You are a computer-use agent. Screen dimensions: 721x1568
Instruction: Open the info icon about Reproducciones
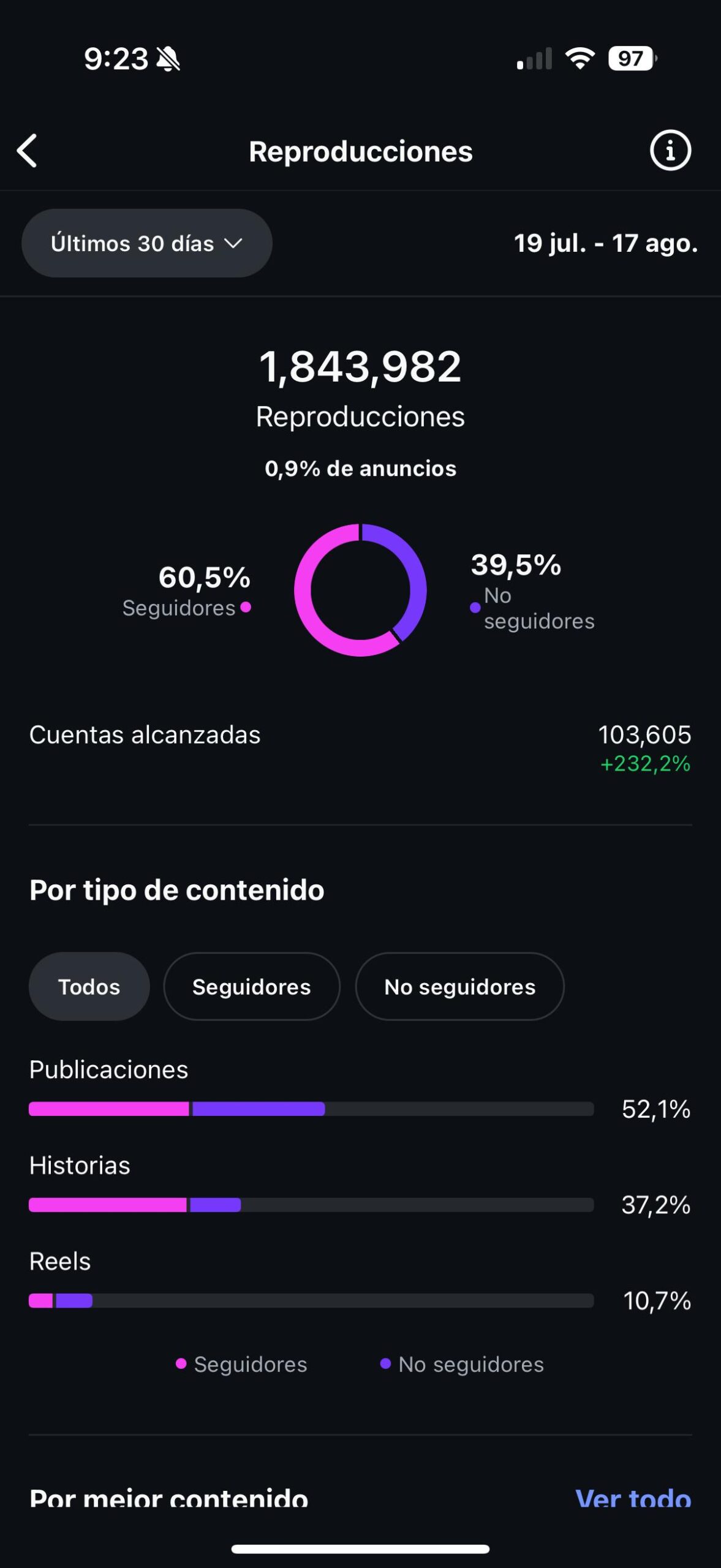(x=670, y=151)
